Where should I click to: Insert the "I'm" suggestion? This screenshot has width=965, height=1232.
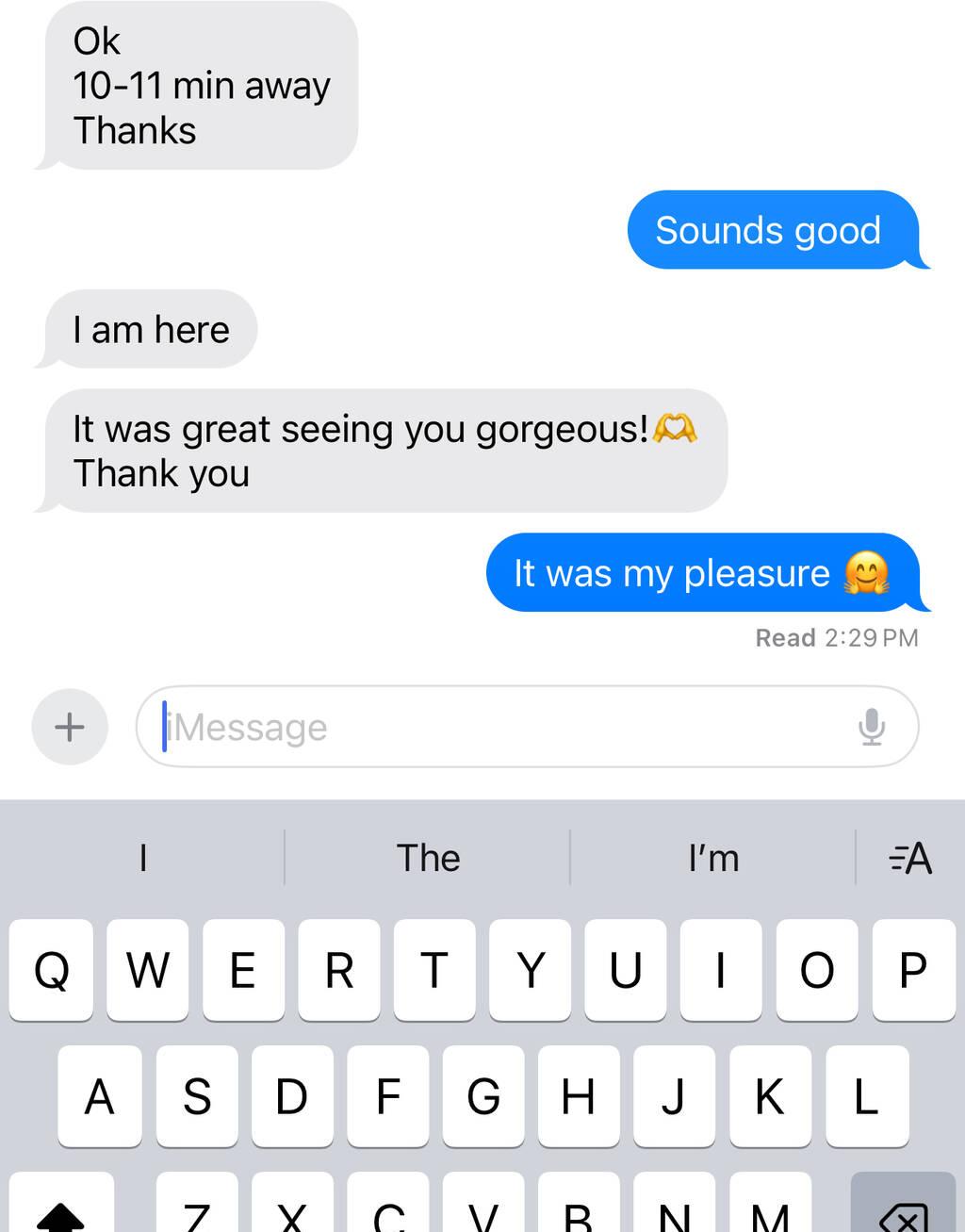point(713,858)
